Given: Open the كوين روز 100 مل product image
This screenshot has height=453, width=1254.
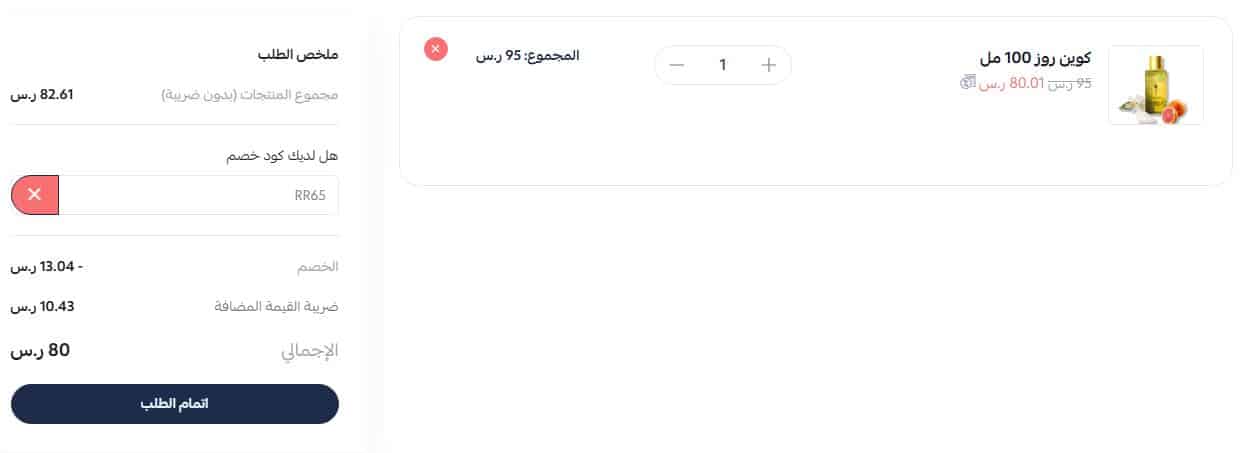Looking at the screenshot, I should pyautogui.click(x=1155, y=86).
